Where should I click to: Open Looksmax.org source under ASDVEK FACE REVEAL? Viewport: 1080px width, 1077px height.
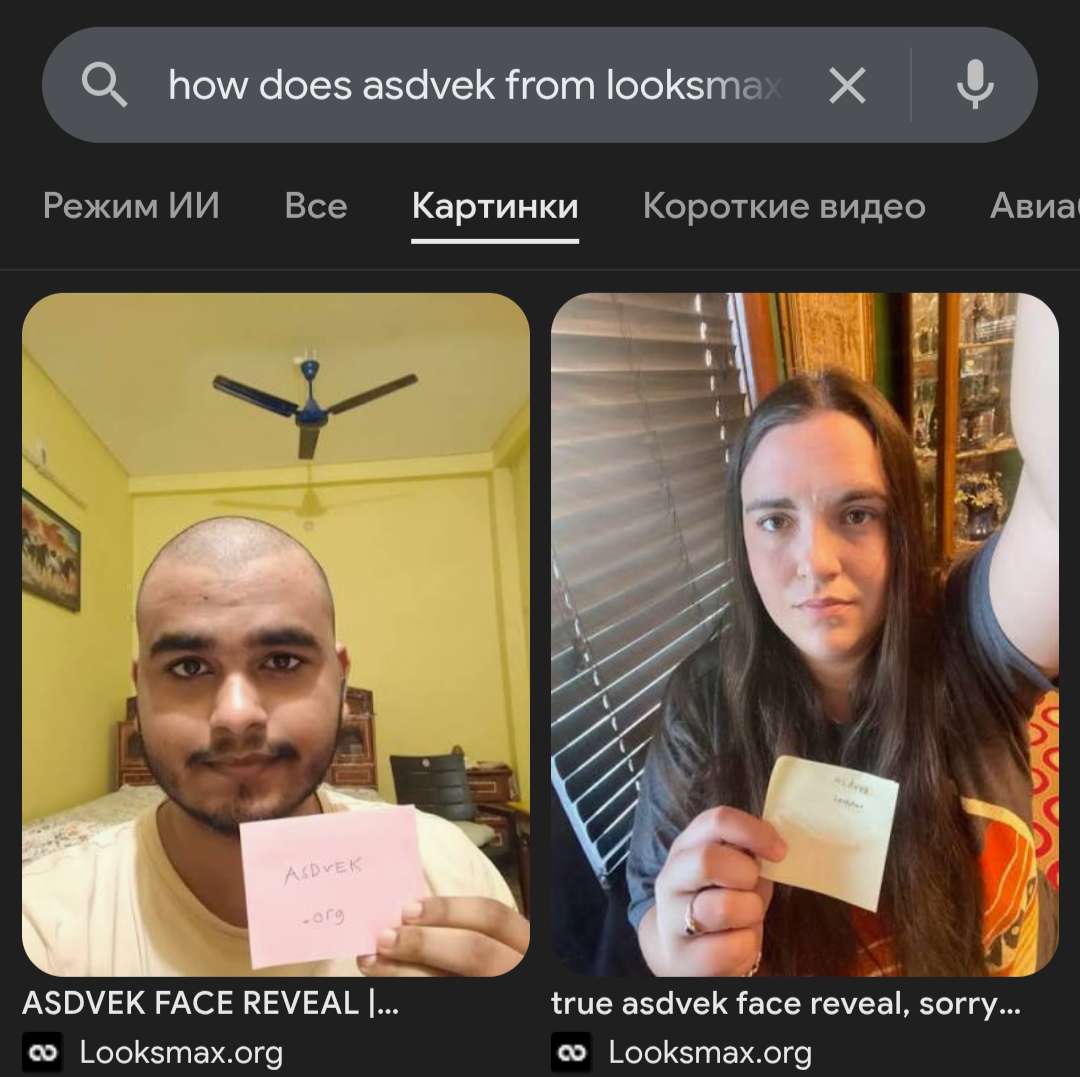[x=180, y=1052]
